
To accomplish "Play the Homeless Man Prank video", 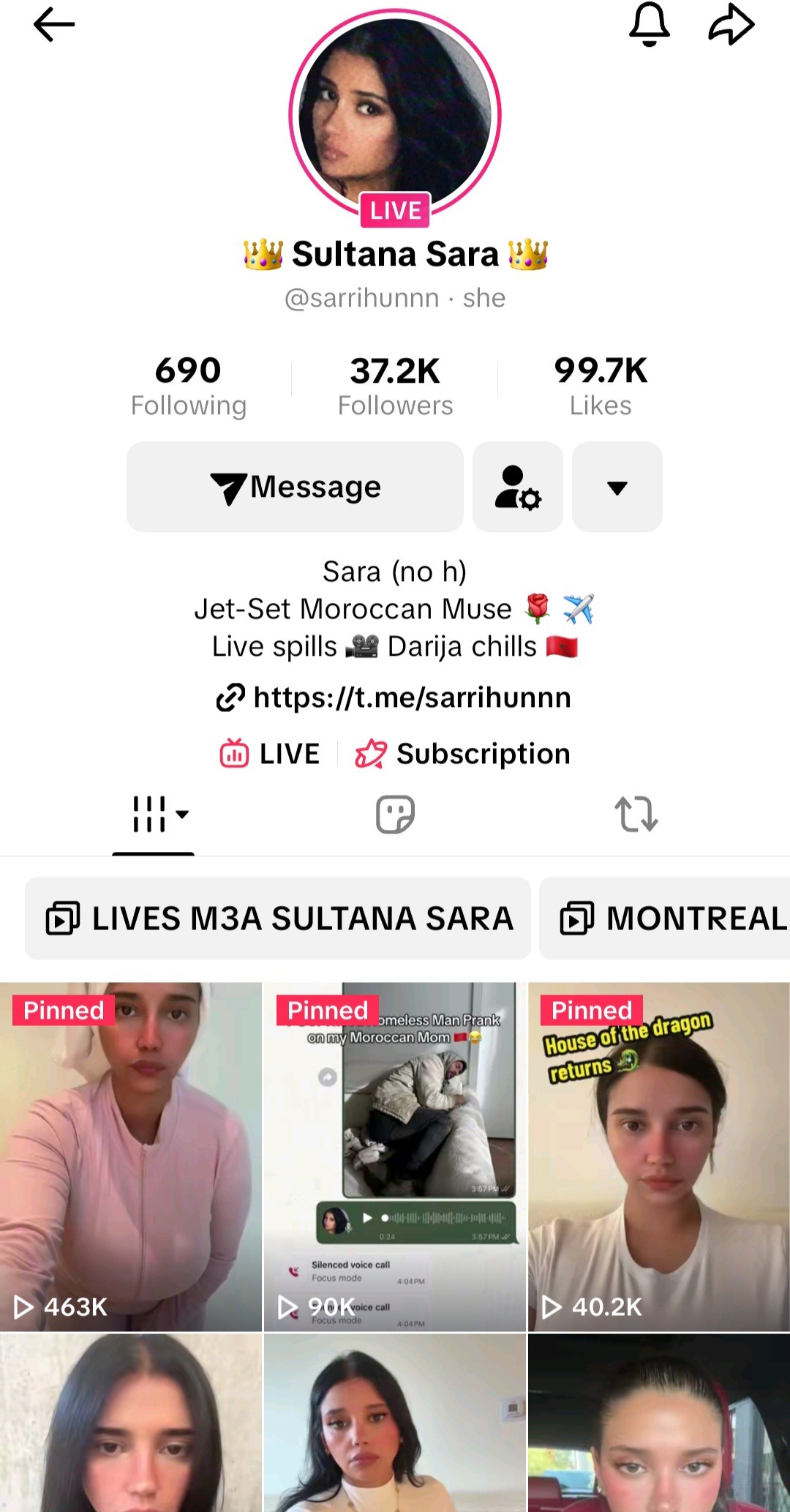I will [395, 1156].
